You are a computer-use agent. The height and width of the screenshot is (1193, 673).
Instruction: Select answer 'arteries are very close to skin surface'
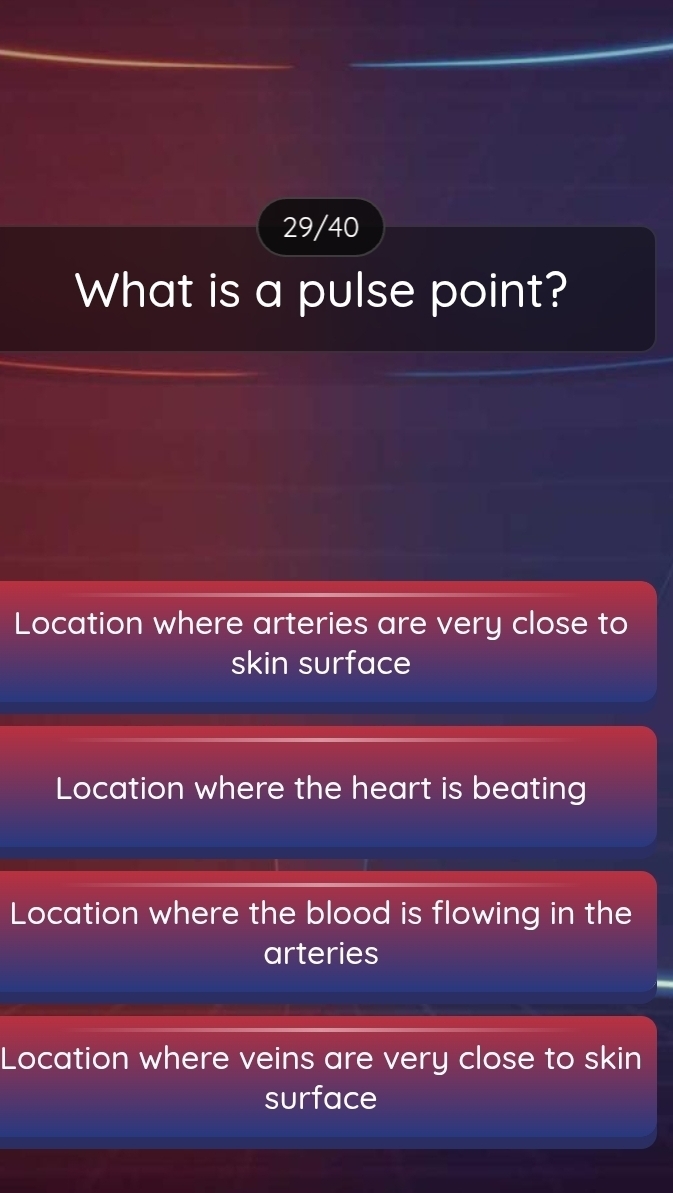[322, 642]
